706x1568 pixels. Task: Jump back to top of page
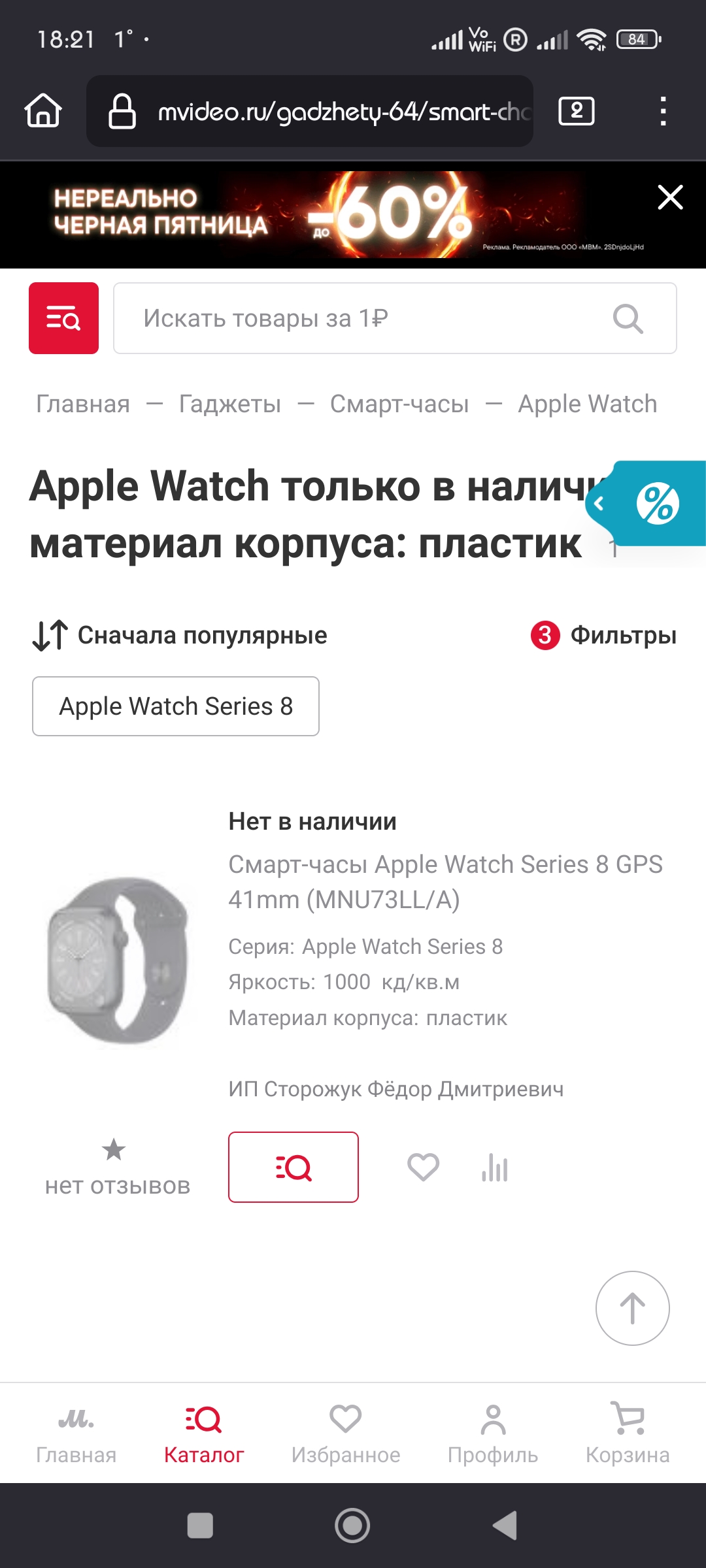coord(632,1308)
